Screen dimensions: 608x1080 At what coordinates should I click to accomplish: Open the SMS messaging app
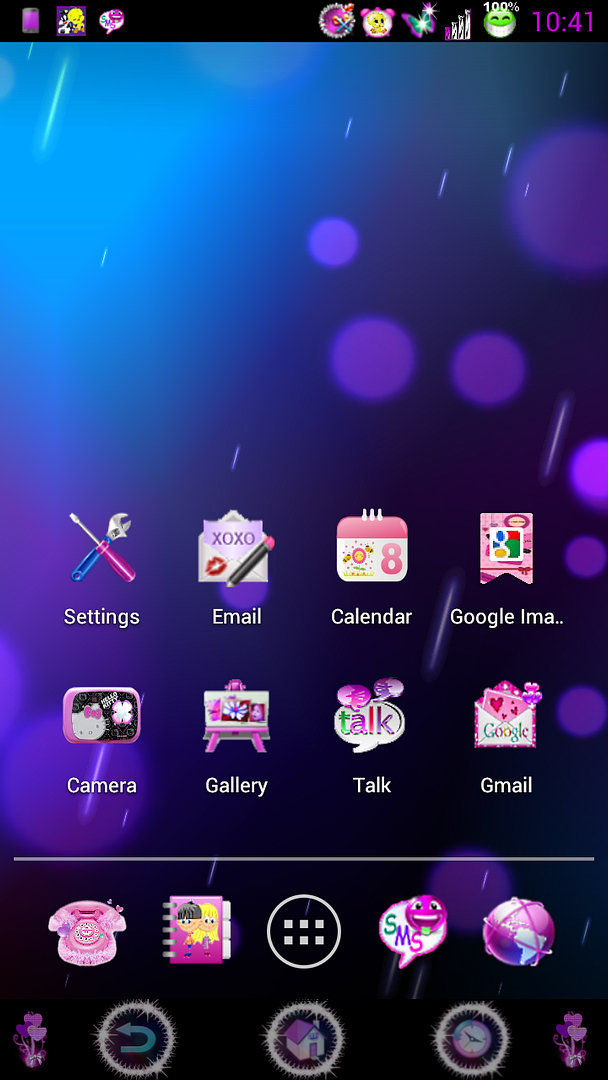pyautogui.click(x=412, y=931)
